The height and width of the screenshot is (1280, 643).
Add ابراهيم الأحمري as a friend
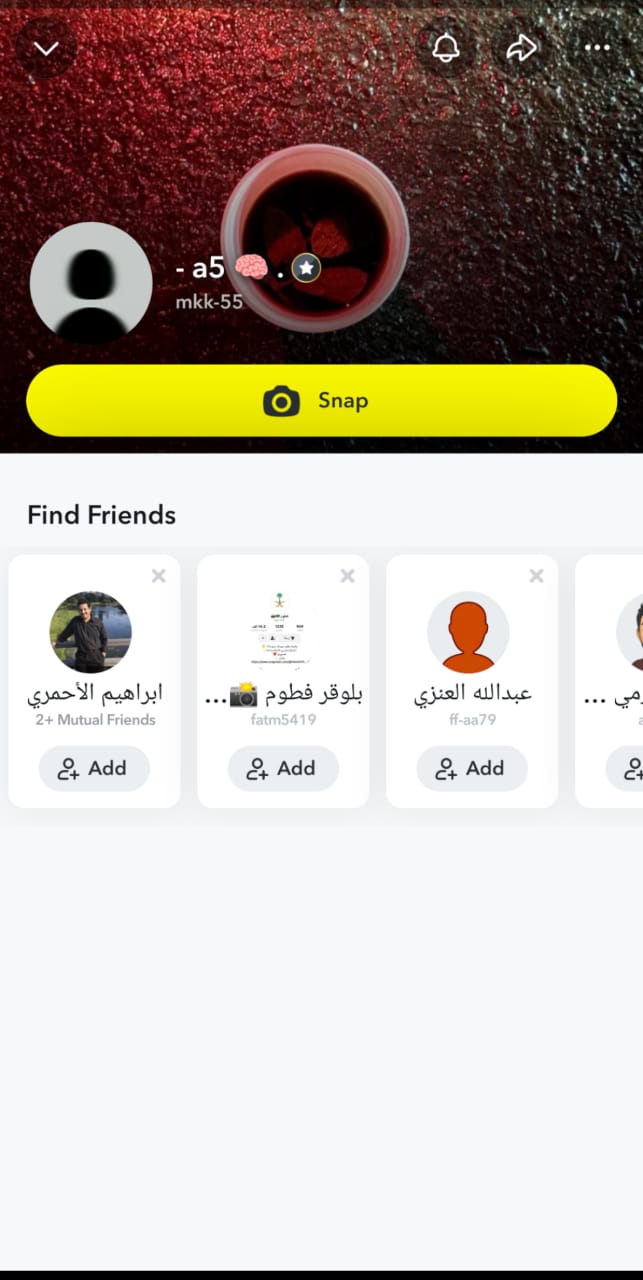pyautogui.click(x=94, y=768)
